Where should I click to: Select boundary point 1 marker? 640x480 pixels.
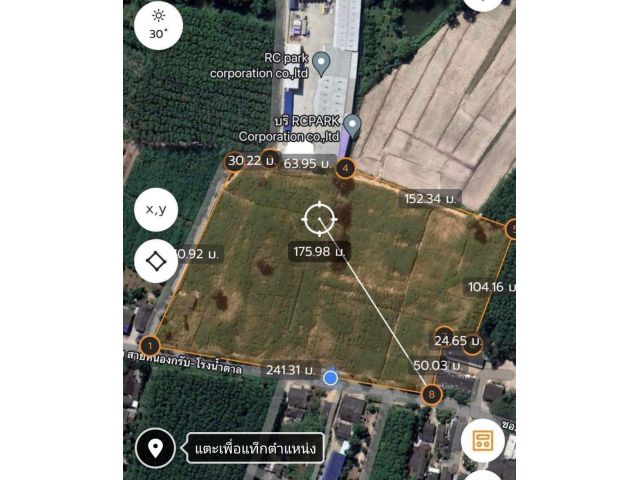(x=150, y=347)
